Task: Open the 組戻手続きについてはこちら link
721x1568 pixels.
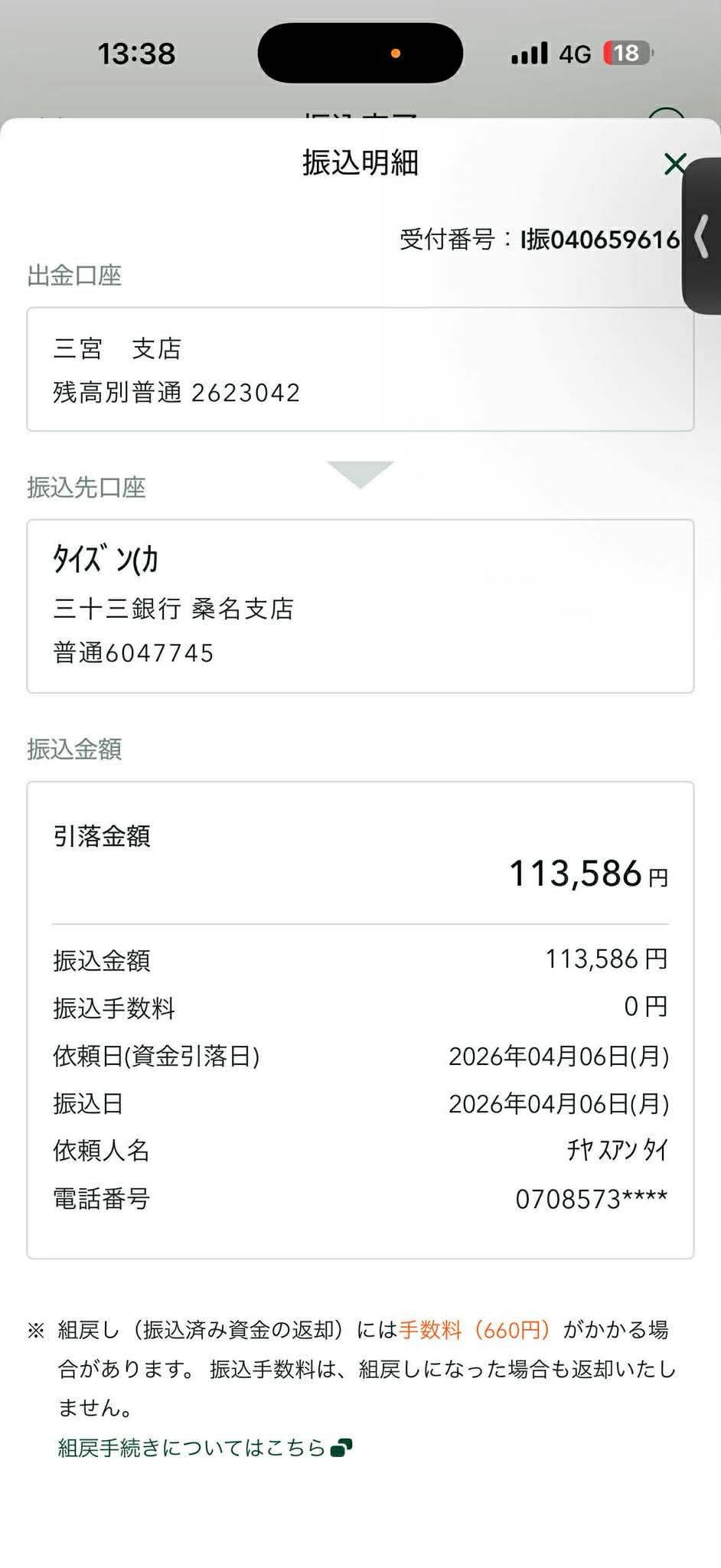Action: (x=205, y=1448)
